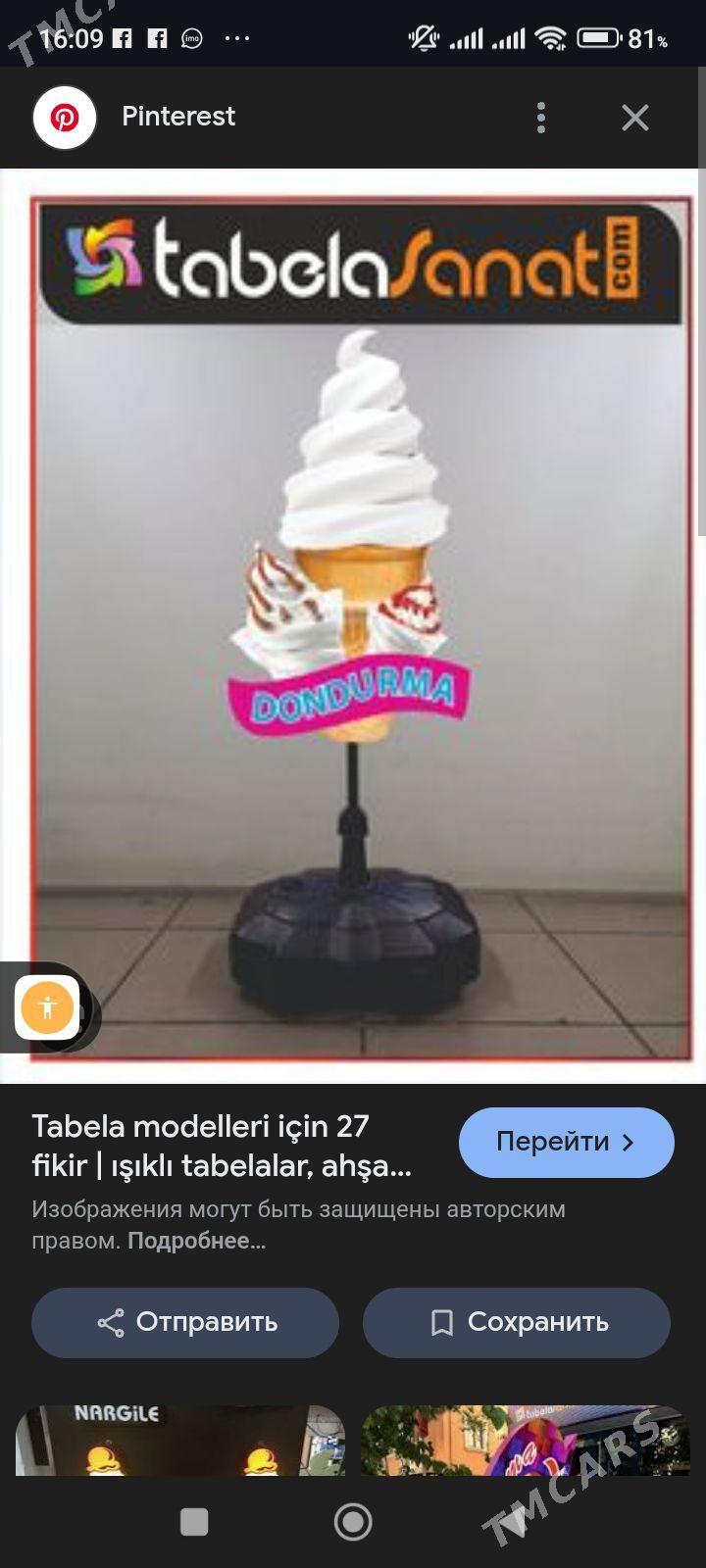Open the orange accessibility floating button
This screenshot has height=1568, width=706.
tap(47, 1007)
